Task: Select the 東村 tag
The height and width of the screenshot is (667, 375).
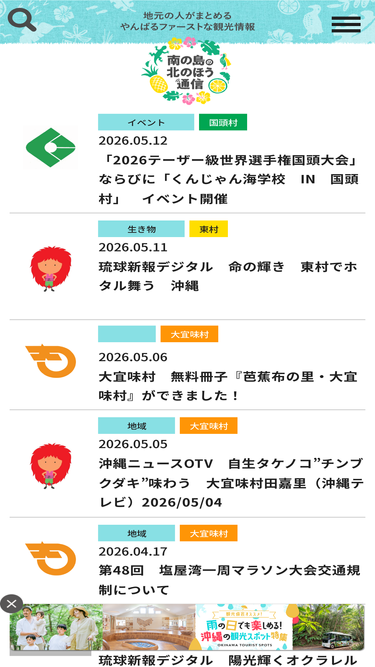Action: click(208, 229)
